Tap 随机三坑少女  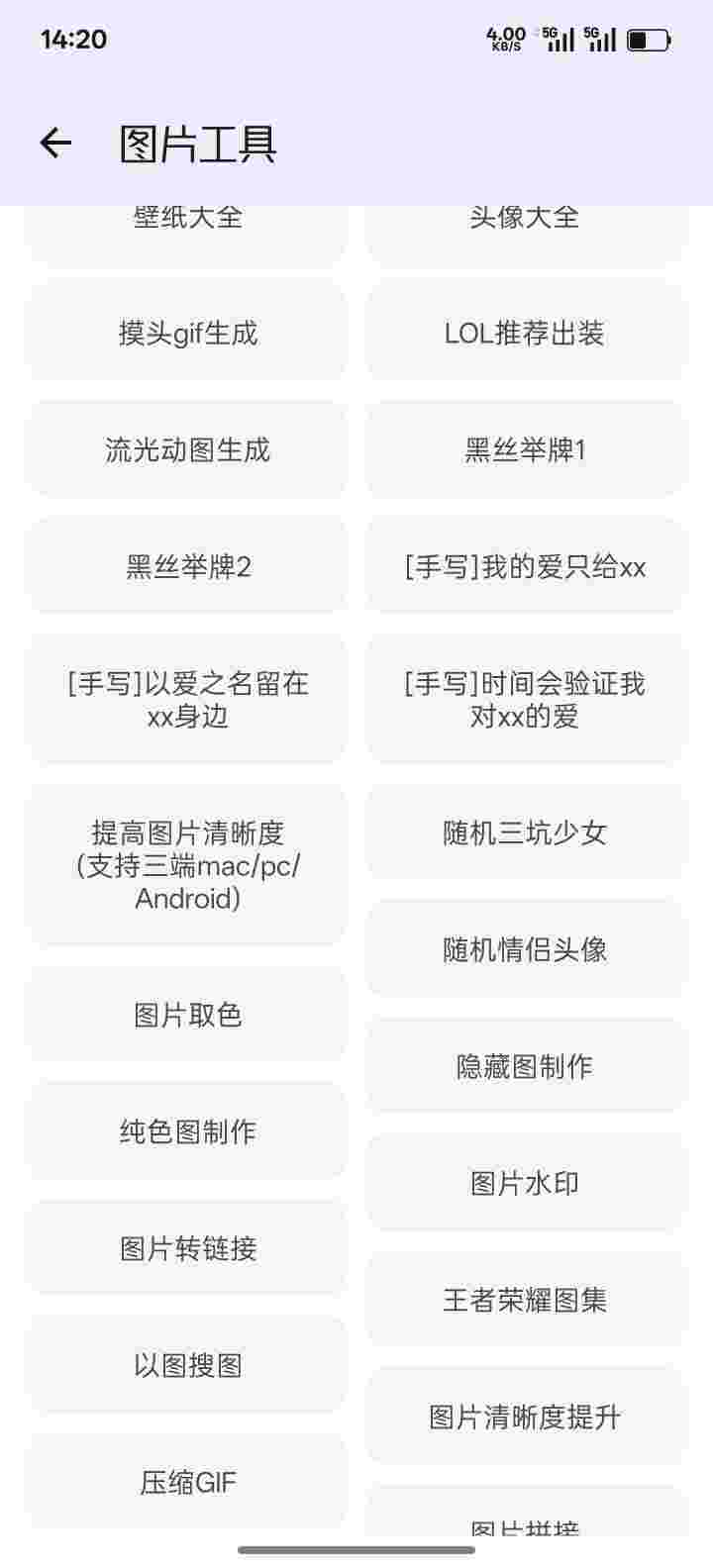pos(525,833)
